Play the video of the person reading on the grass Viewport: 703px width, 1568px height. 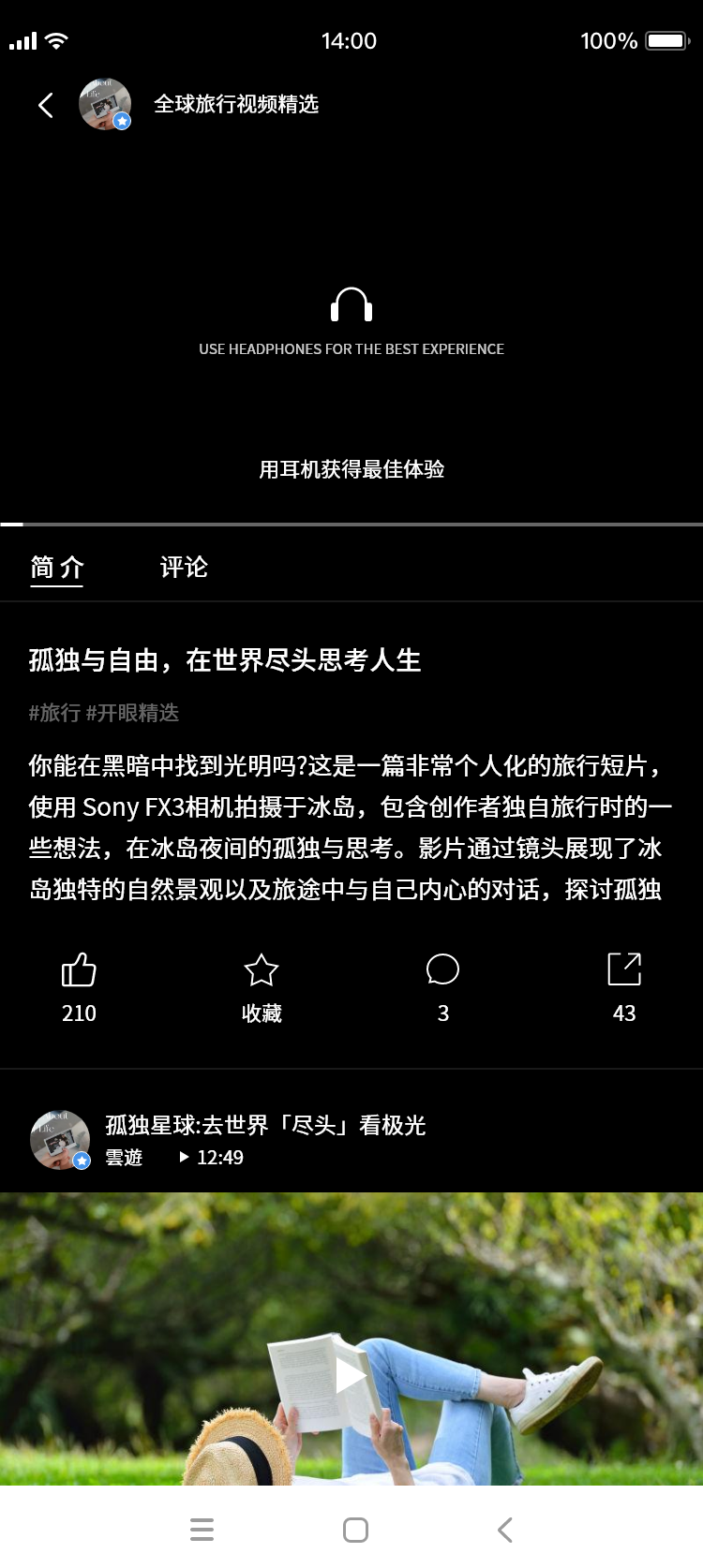point(351,1375)
